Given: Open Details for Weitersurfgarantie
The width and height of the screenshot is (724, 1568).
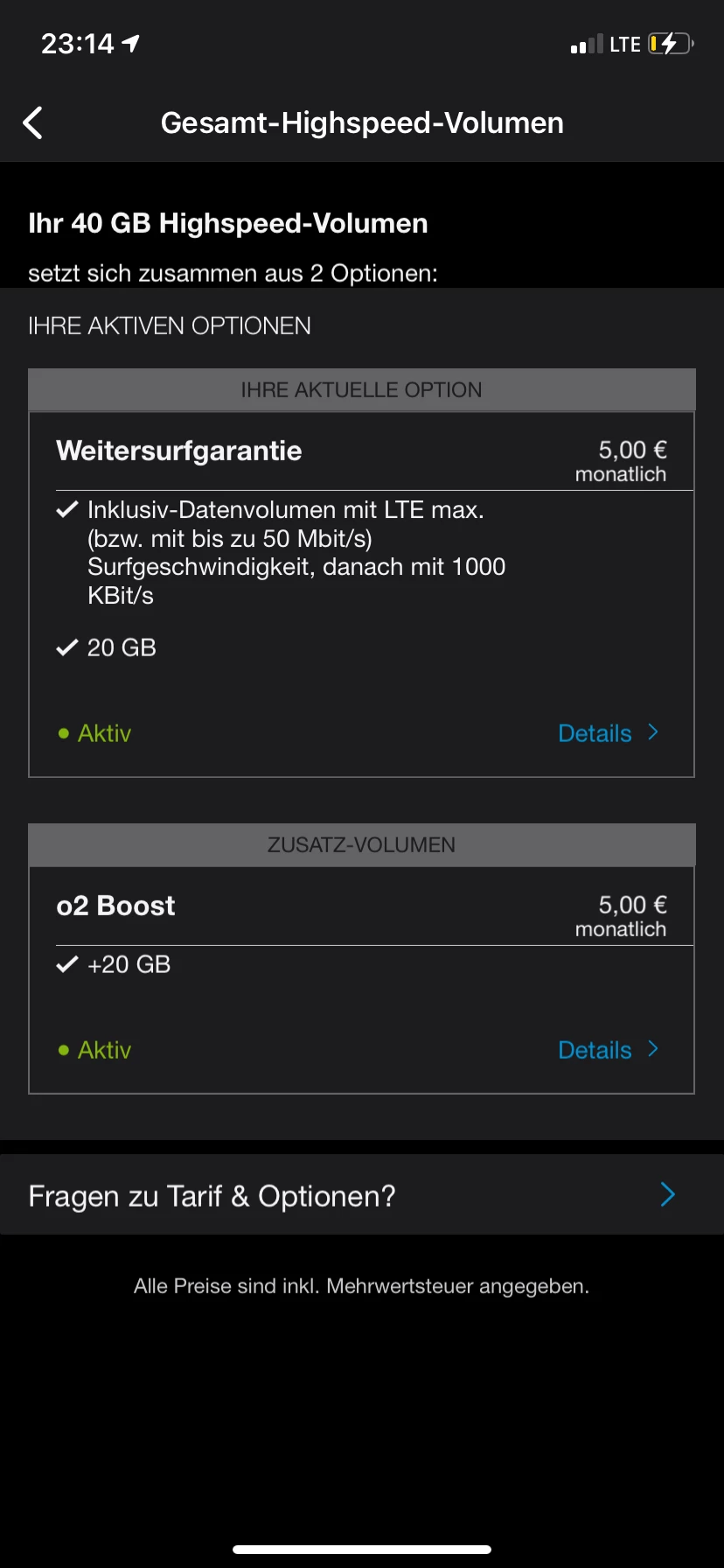Looking at the screenshot, I should (607, 733).
